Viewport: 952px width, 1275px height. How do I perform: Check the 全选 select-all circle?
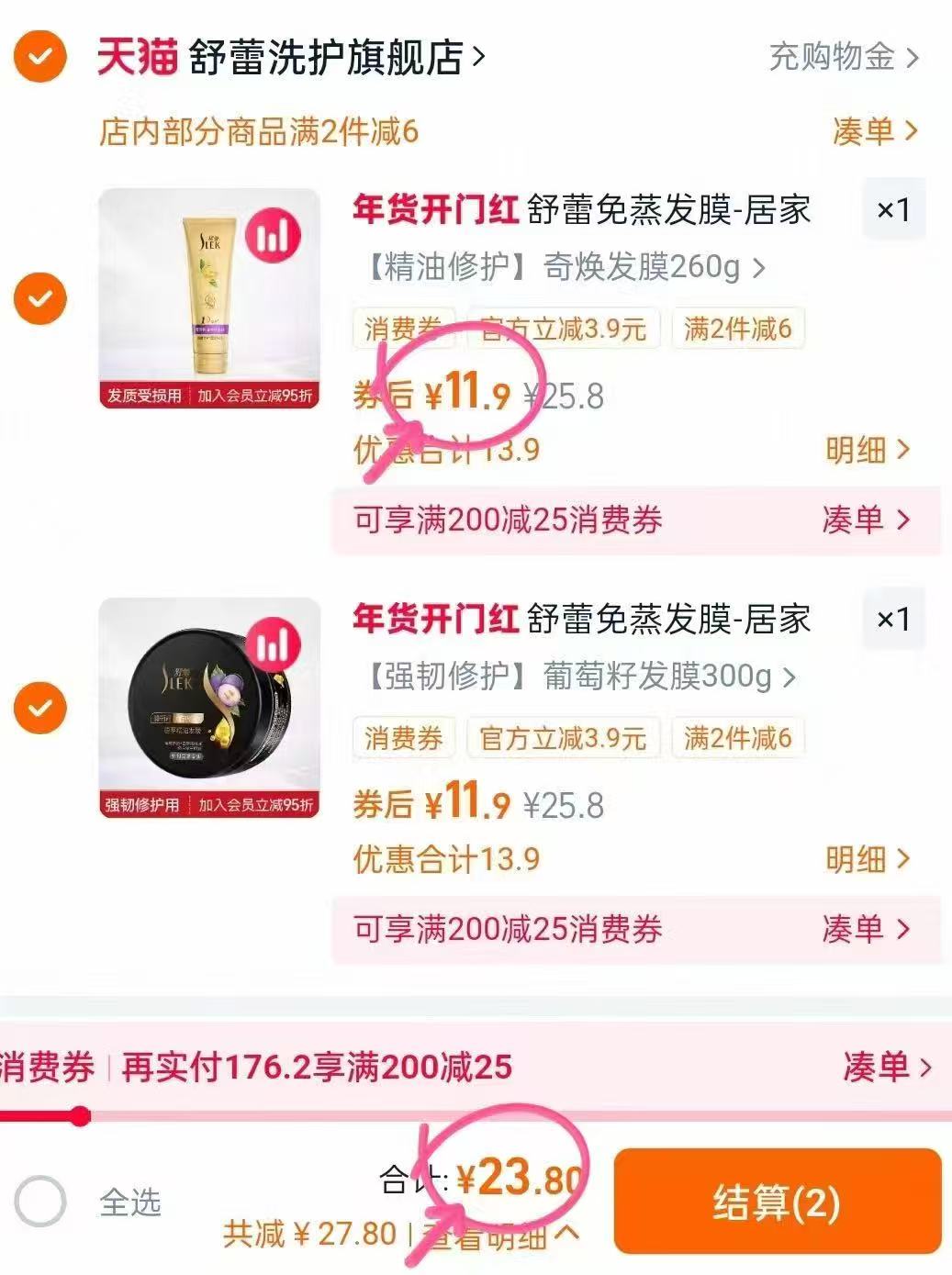pos(40,1201)
